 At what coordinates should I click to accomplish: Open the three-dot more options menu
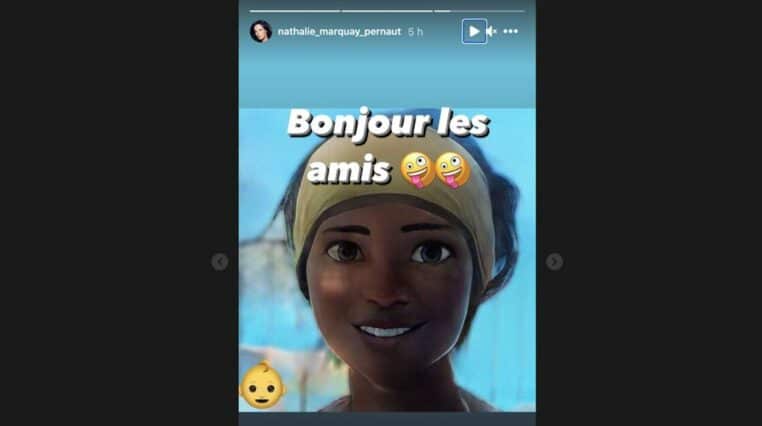click(x=511, y=31)
